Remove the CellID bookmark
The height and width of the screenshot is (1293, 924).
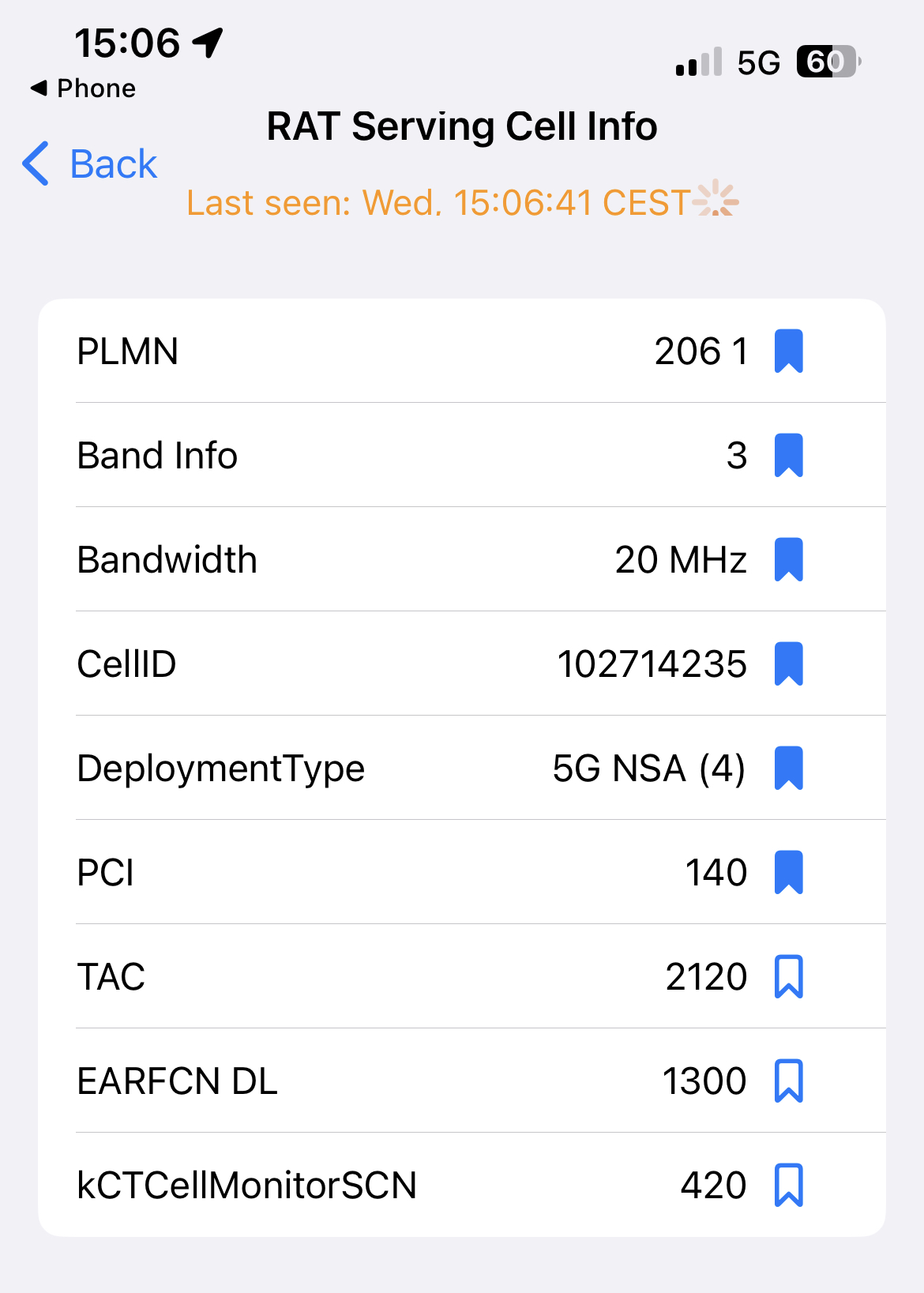click(x=788, y=664)
